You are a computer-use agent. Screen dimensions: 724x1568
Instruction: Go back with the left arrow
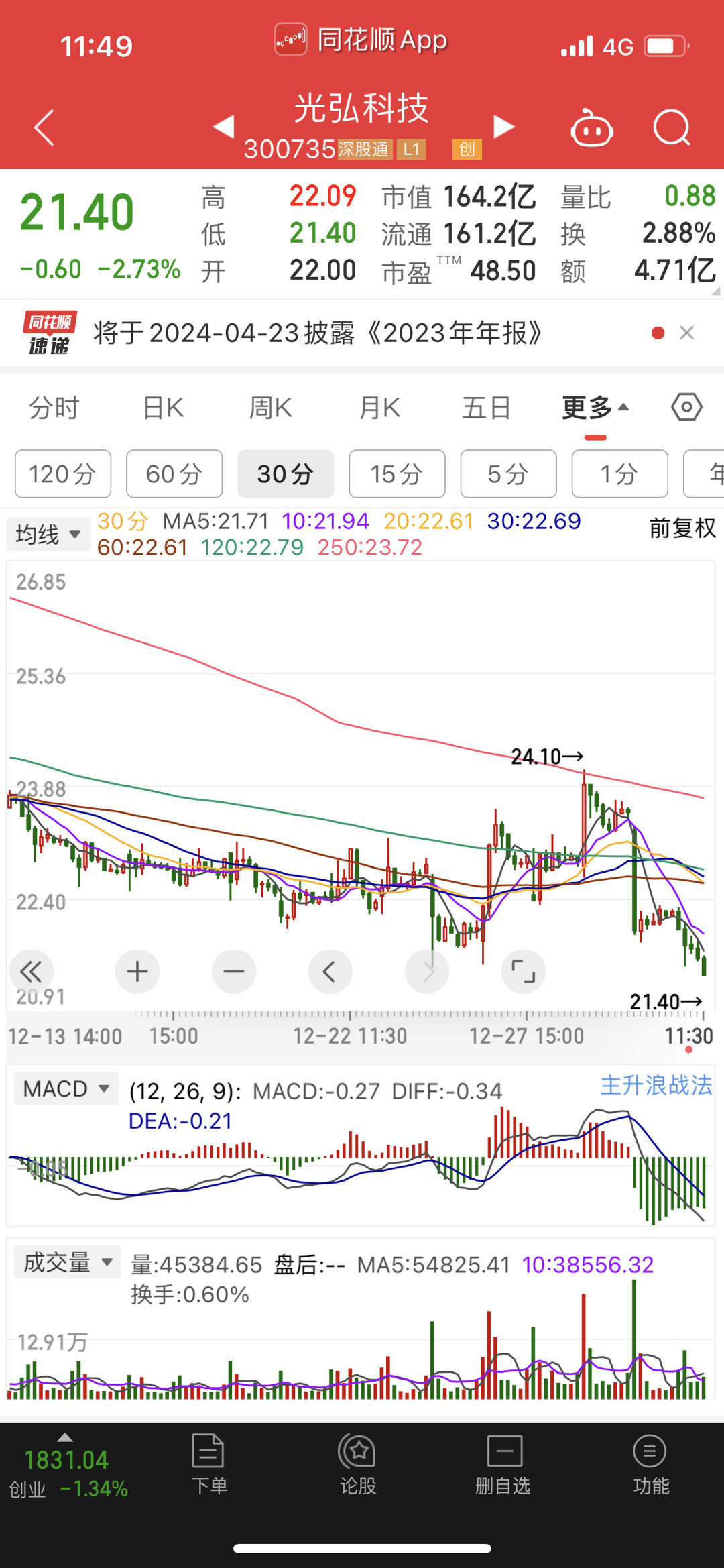(42, 127)
